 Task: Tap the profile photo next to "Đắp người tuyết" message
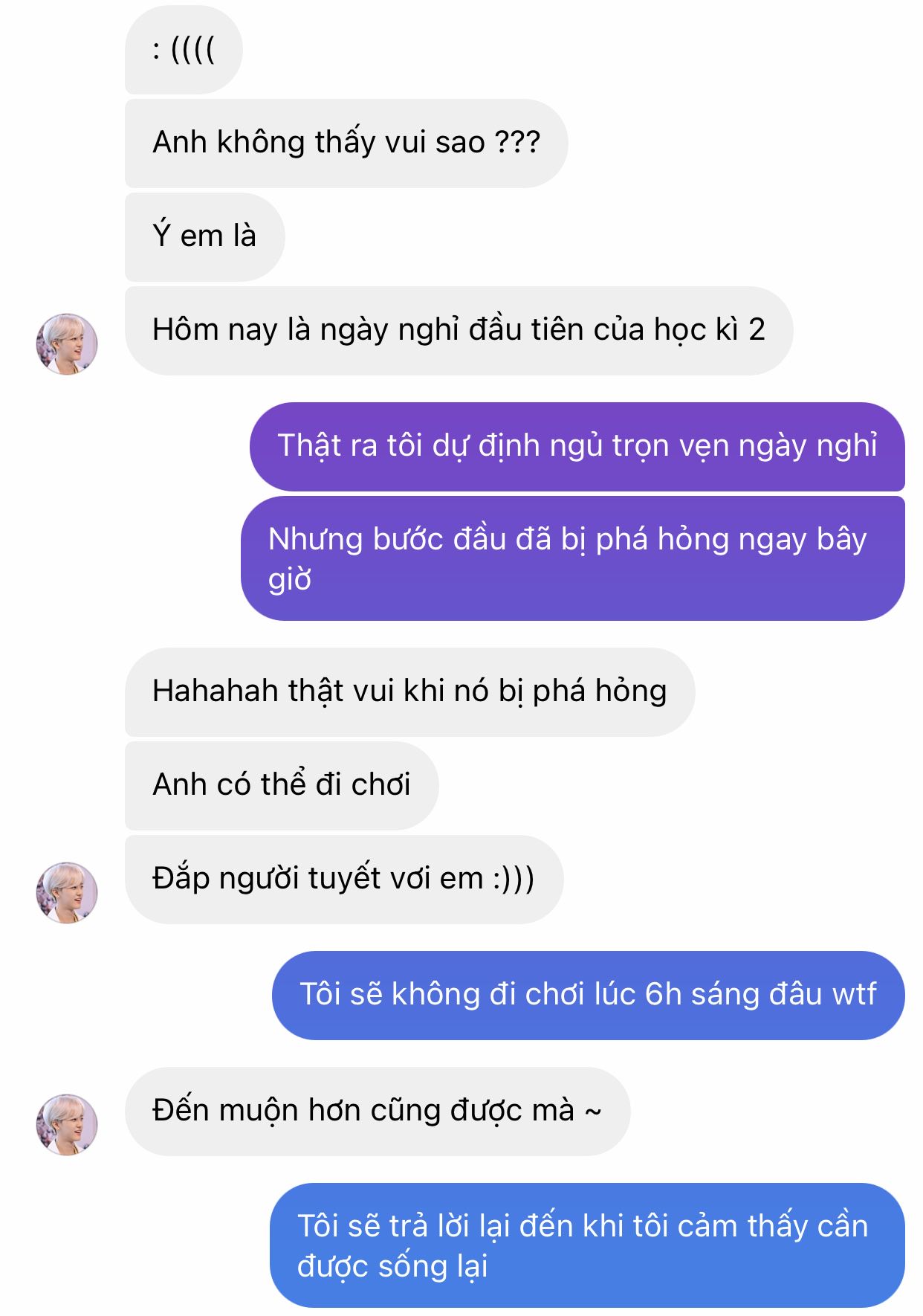click(67, 892)
